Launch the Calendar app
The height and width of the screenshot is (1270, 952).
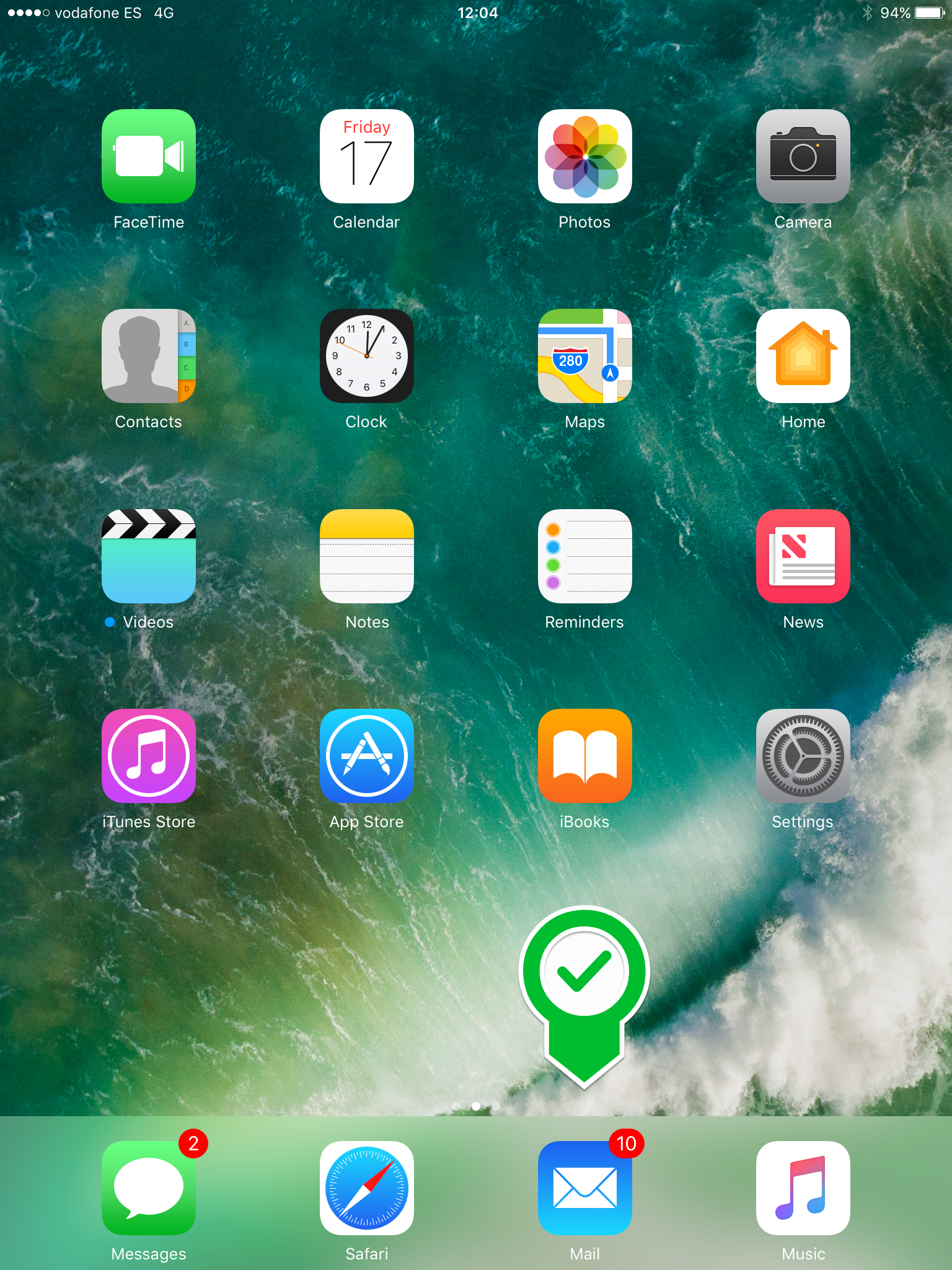(x=367, y=156)
